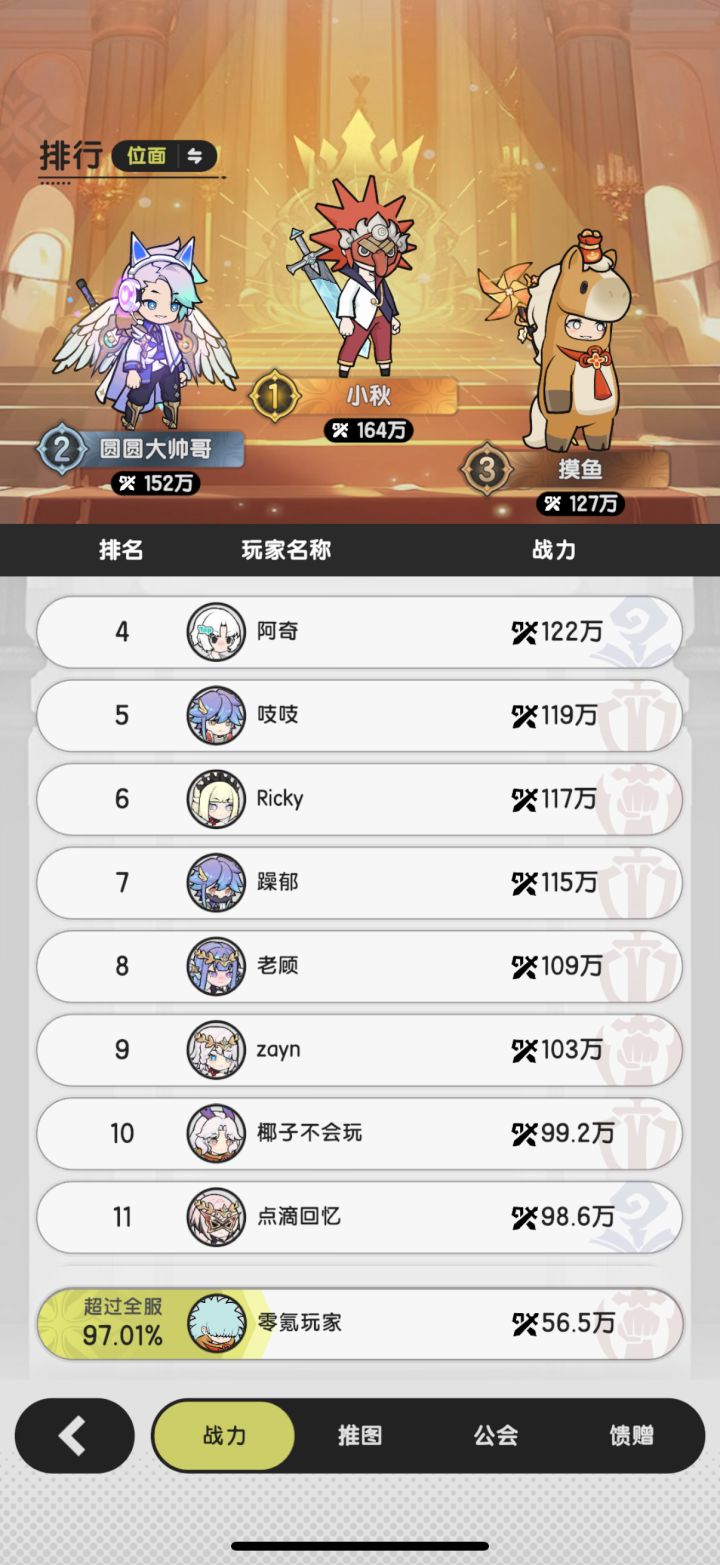
Task: Tap the rank 2 badge beside 圆圆大帅哥
Action: (59, 450)
